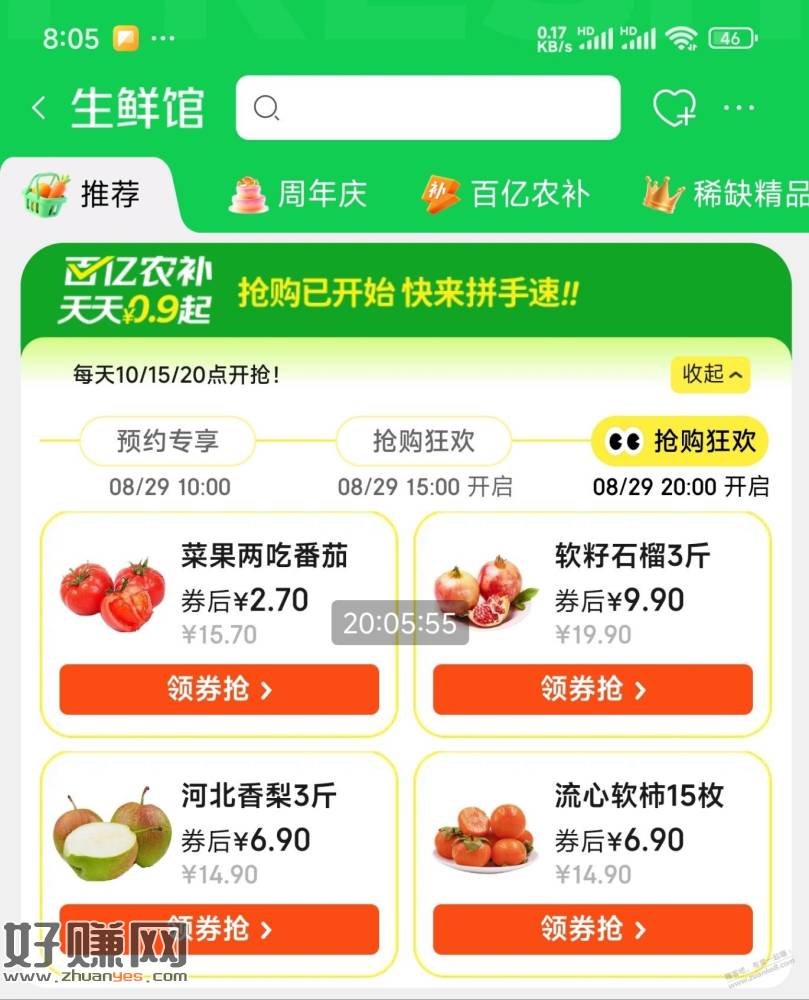
Task: Go back from 生鲜馆 page
Action: point(39,108)
